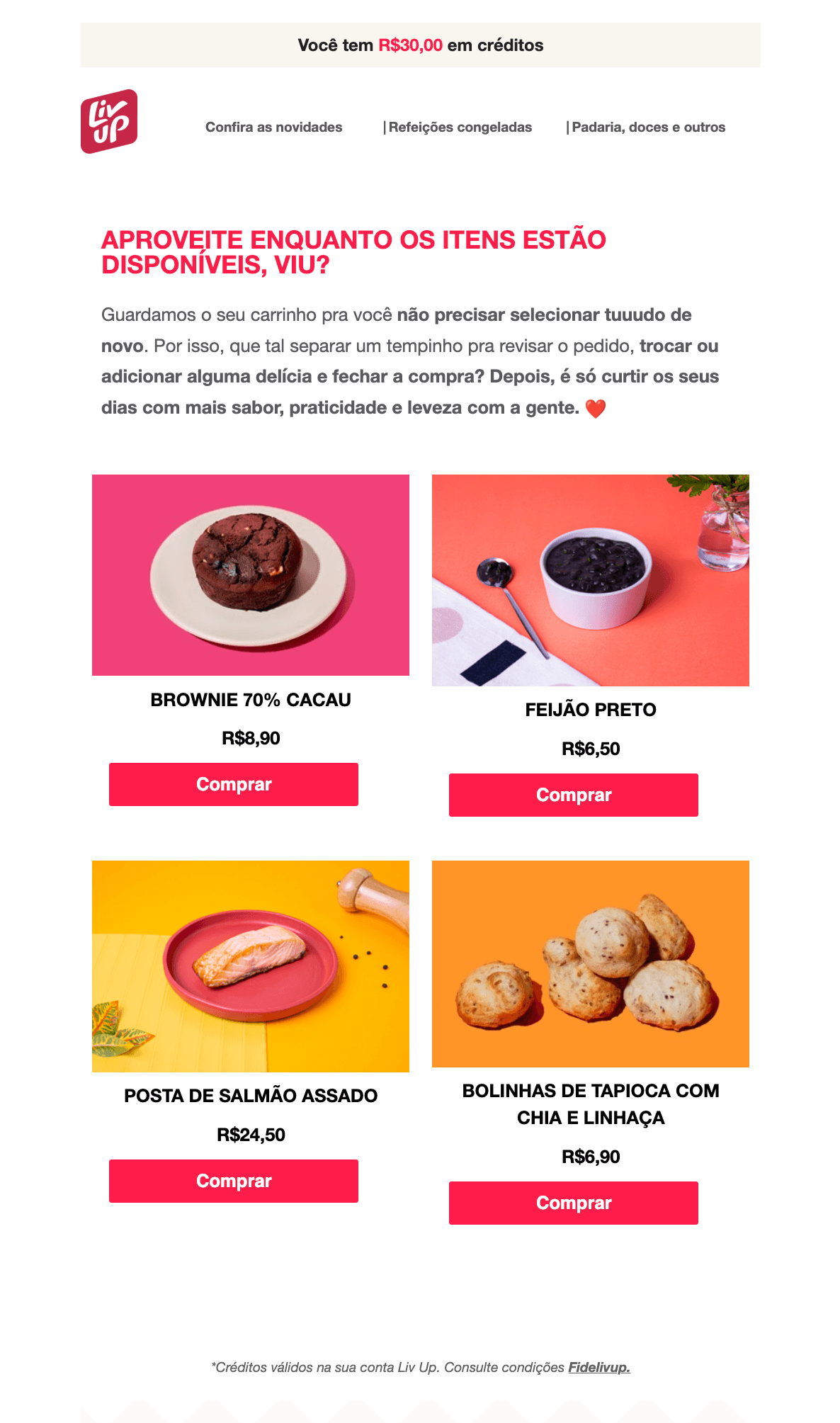840x1423 pixels.
Task: Select the R$8,90 price label
Action: (250, 737)
